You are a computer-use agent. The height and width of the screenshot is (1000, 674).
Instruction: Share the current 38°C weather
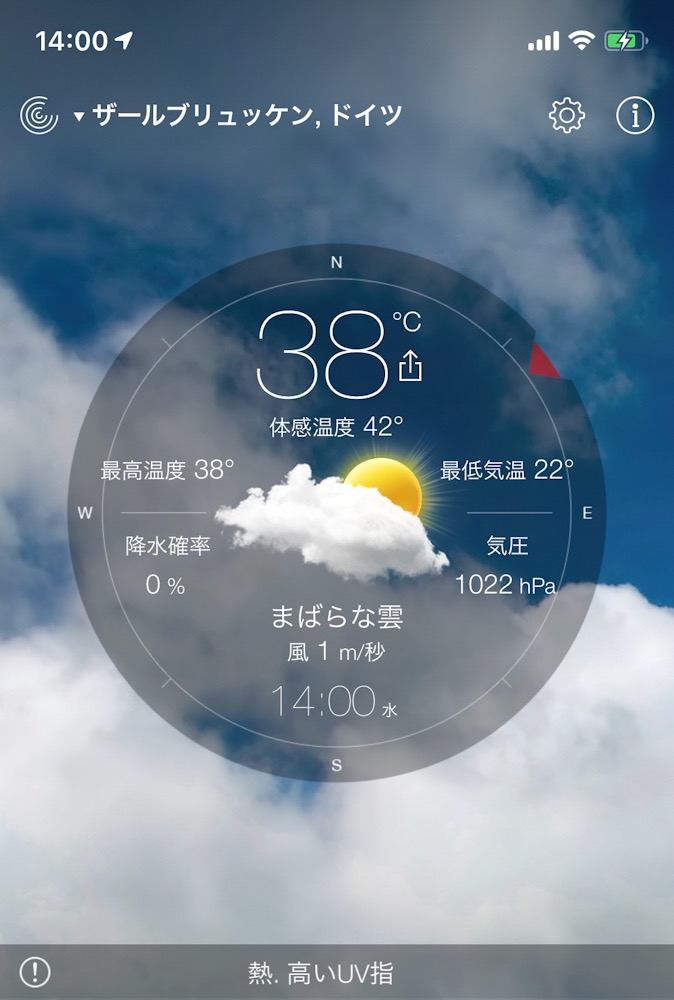point(410,366)
